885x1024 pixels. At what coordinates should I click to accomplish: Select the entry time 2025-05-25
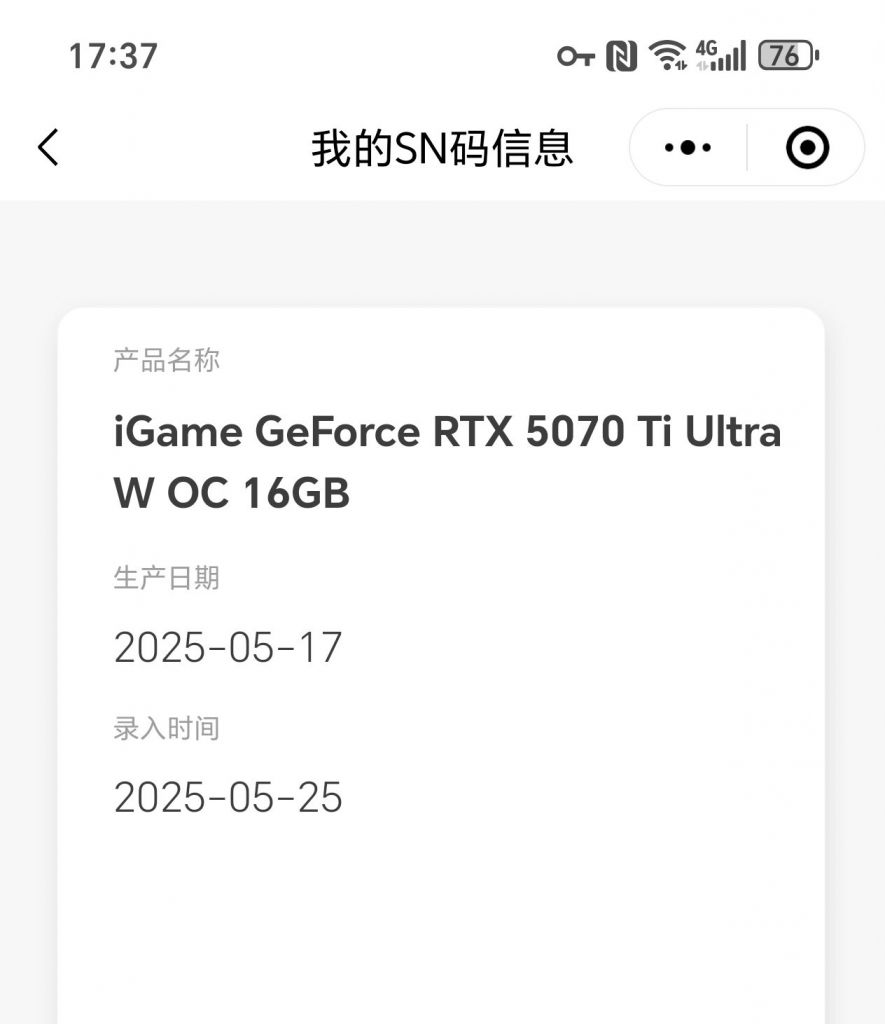coord(228,798)
